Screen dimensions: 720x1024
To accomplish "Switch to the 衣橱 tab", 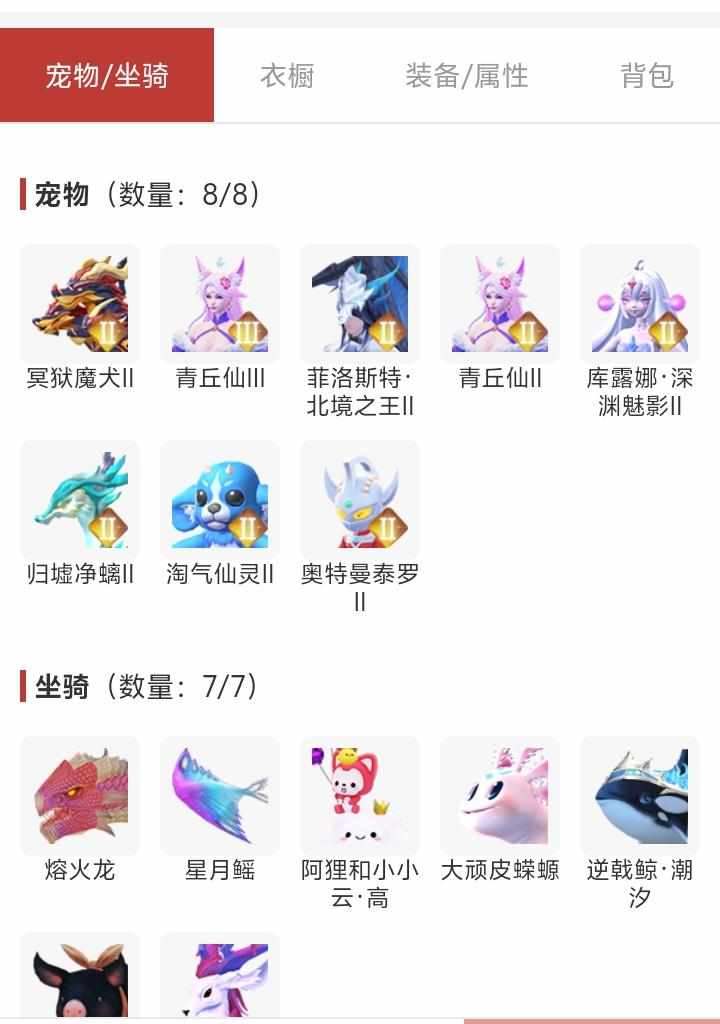I will [x=287, y=76].
